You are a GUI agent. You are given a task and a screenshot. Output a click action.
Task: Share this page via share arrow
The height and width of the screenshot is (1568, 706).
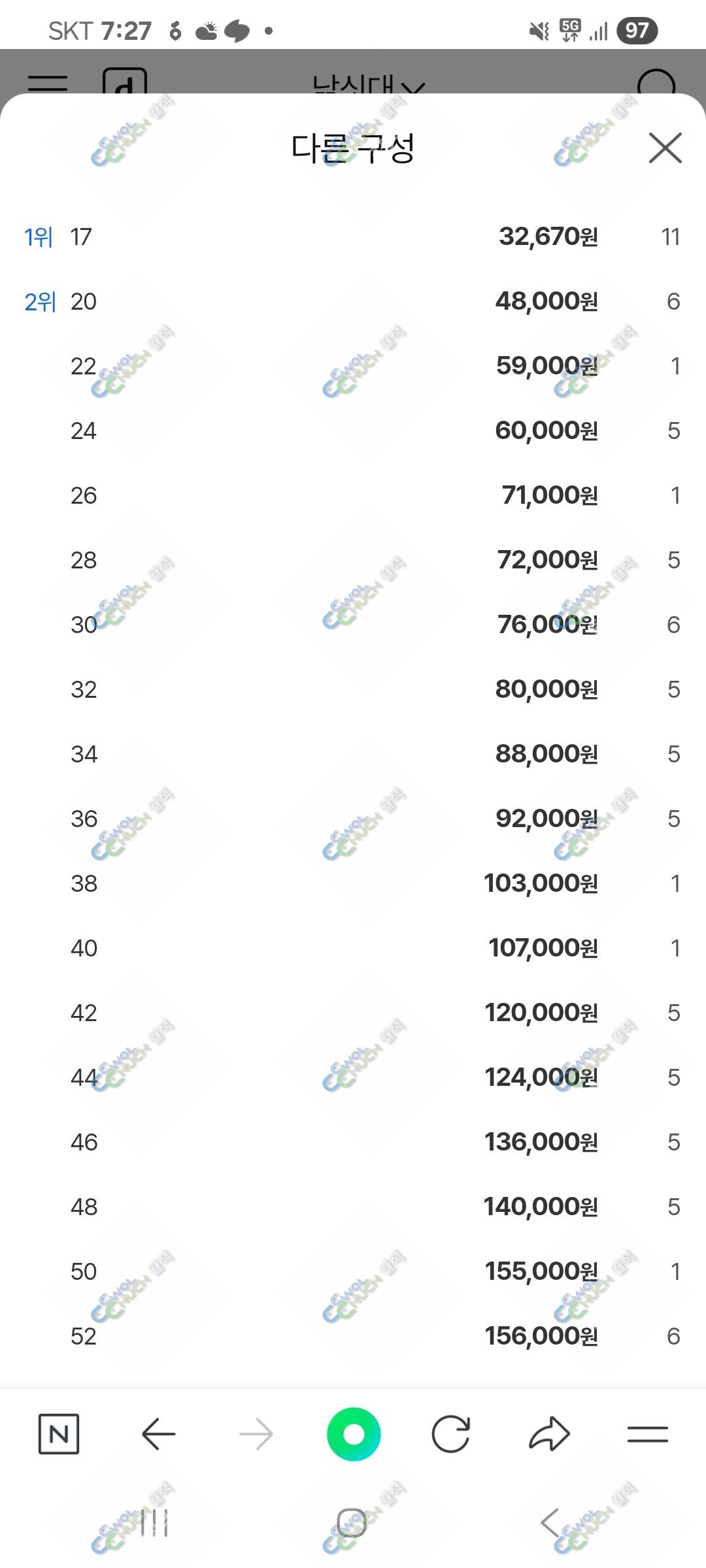point(549,1434)
